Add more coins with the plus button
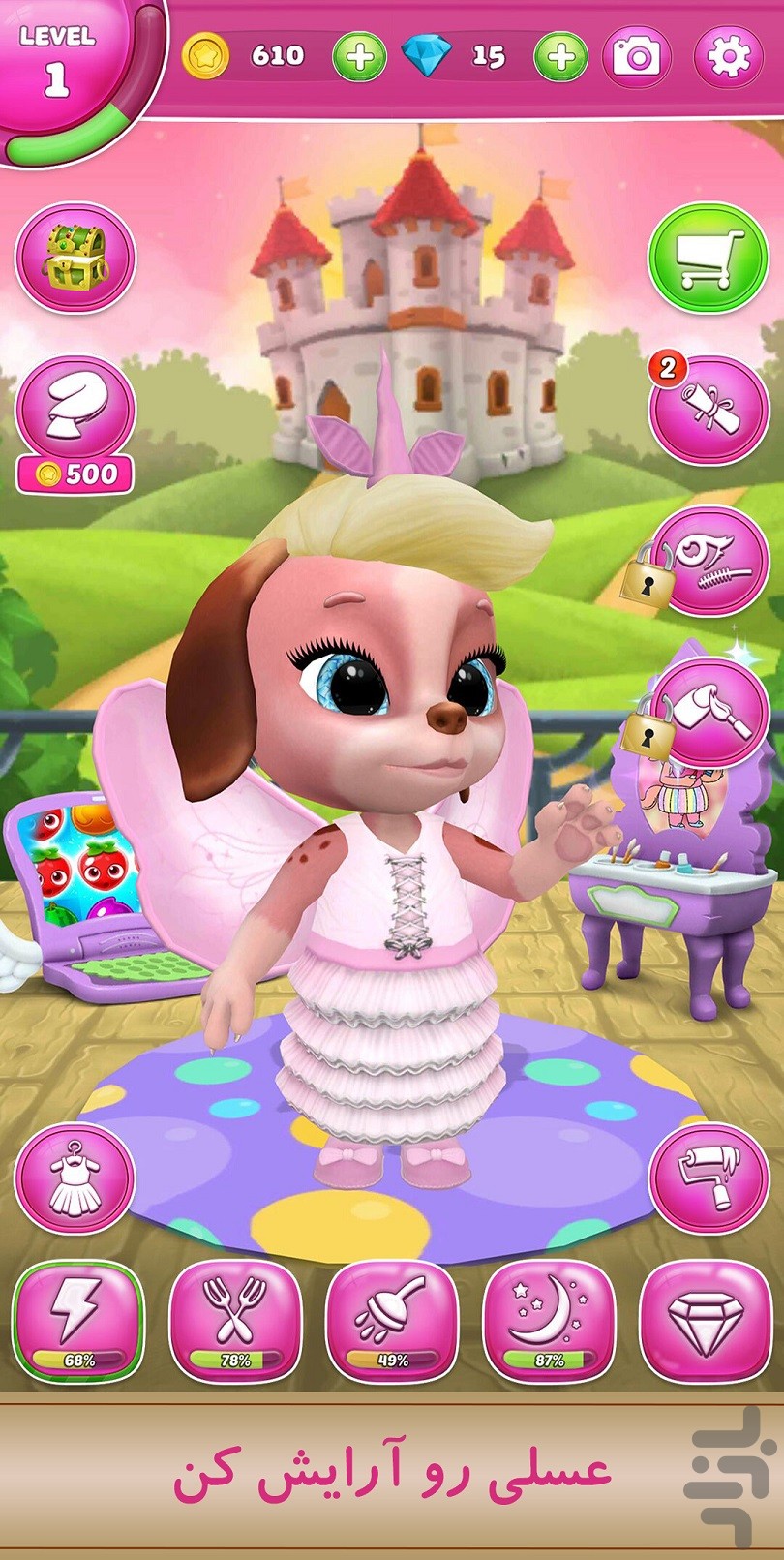This screenshot has width=784, height=1560. (359, 57)
